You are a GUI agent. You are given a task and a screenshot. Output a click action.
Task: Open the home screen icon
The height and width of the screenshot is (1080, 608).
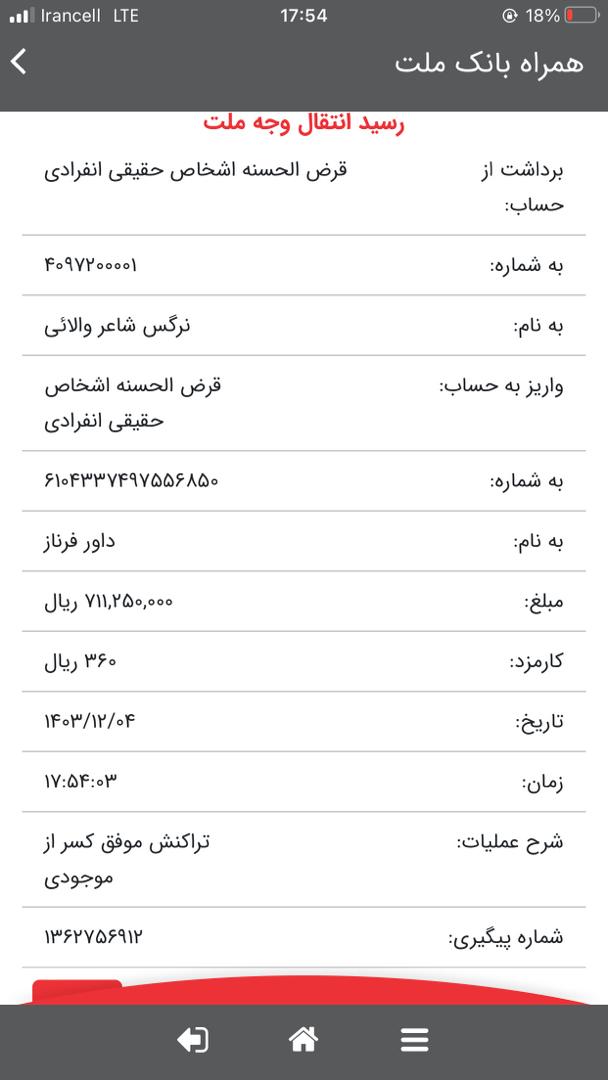304,1039
